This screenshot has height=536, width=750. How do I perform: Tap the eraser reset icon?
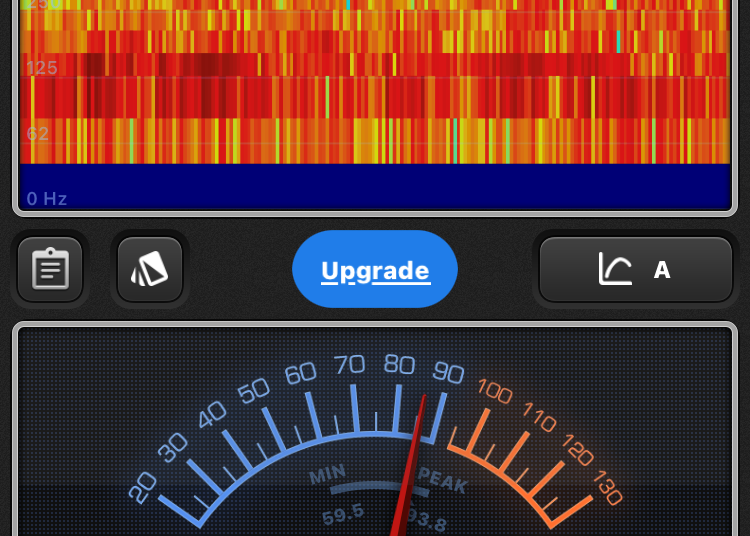tap(150, 269)
